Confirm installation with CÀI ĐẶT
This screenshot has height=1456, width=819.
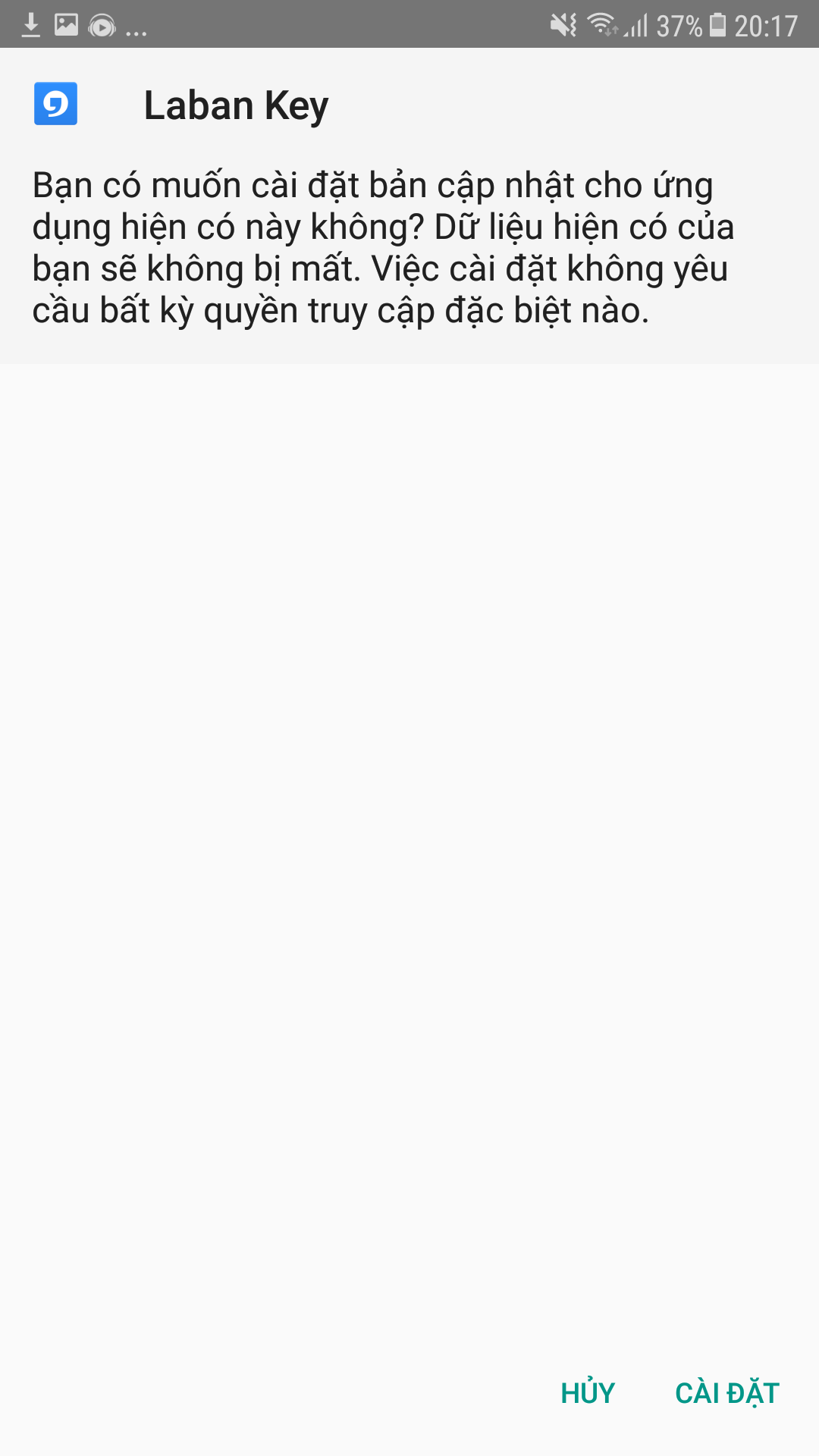point(726,1393)
